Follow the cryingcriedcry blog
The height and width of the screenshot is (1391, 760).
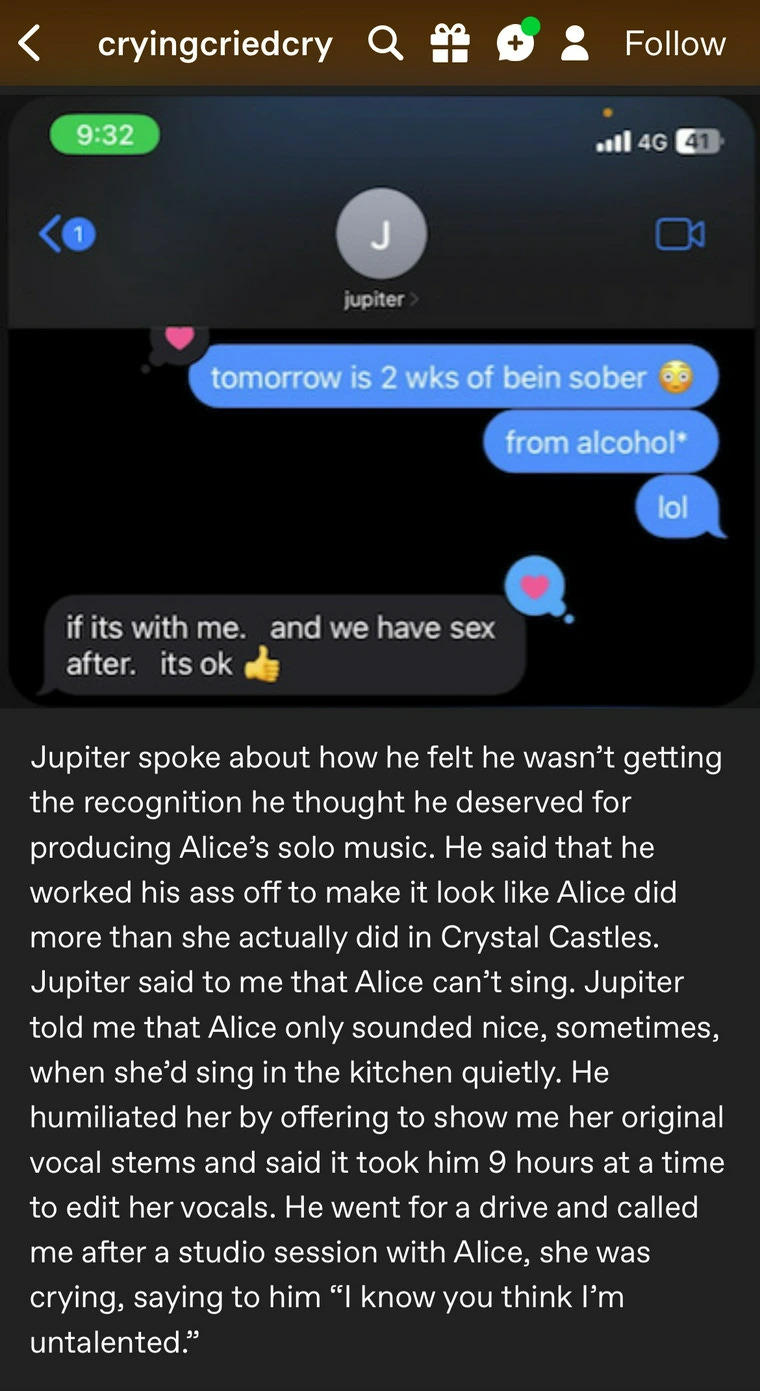click(x=675, y=43)
